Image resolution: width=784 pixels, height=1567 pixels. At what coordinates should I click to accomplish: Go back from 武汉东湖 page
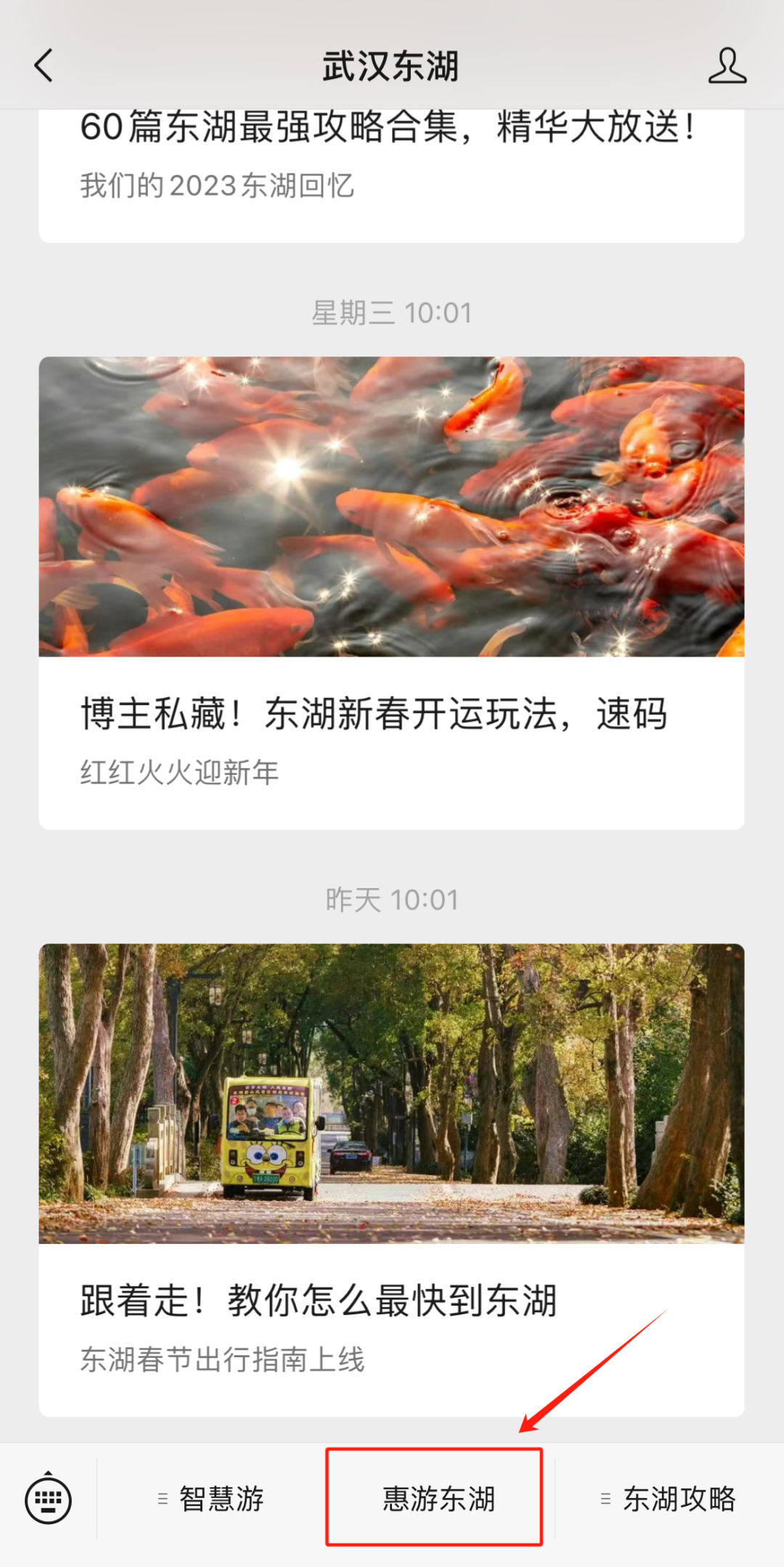click(x=44, y=66)
